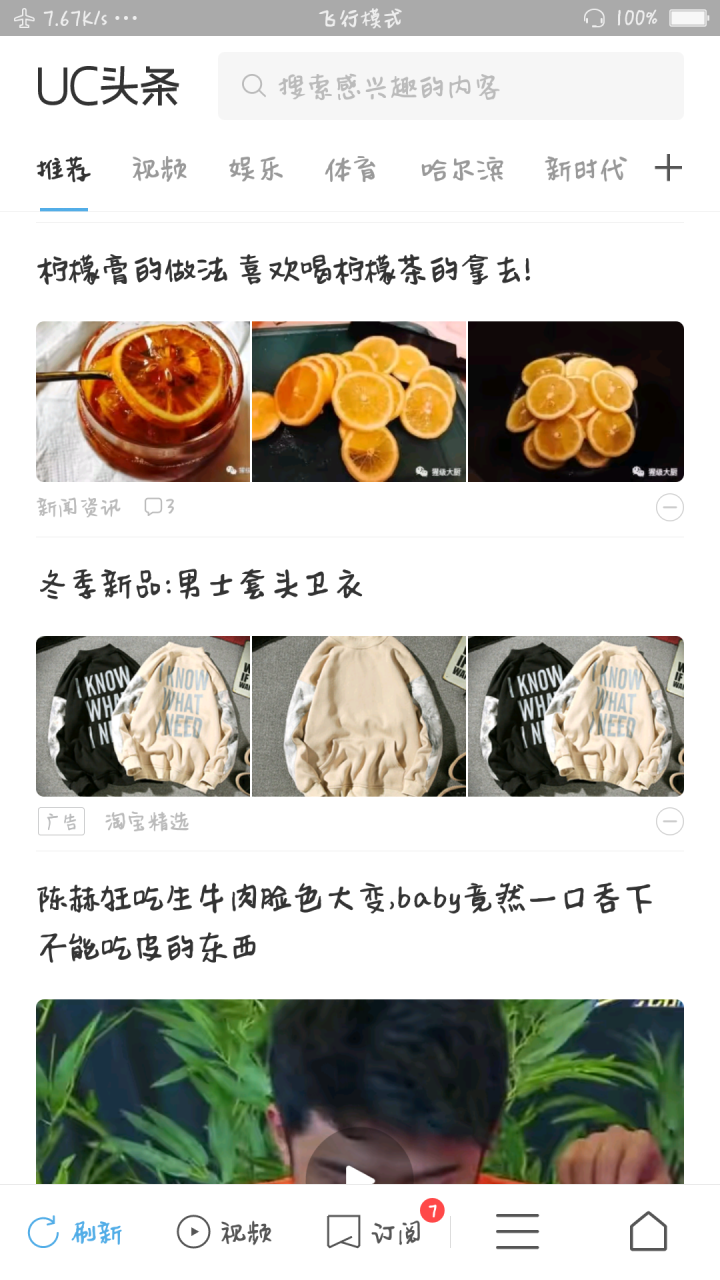The width and height of the screenshot is (720, 1280).
Task: Select the 哈尔滨 tab
Action: tap(461, 169)
